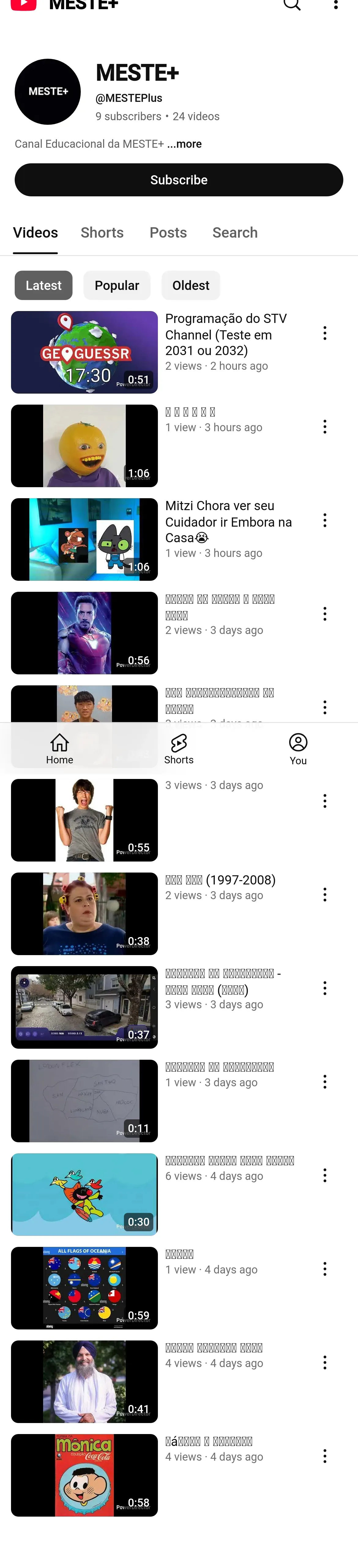The image size is (358, 1568).
Task: Go to Home in bottom navigation
Action: (60, 749)
